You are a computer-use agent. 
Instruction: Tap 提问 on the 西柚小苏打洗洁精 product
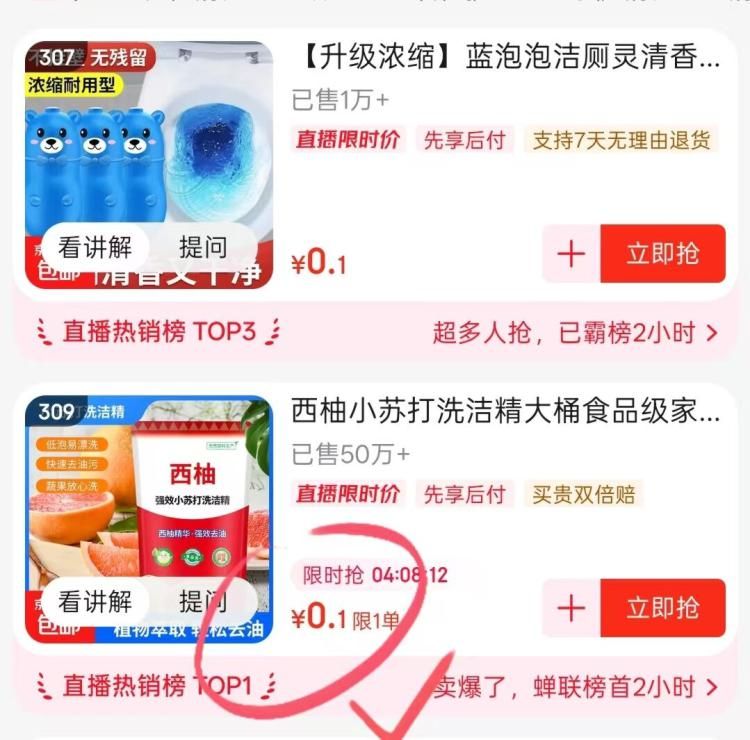tap(202, 602)
